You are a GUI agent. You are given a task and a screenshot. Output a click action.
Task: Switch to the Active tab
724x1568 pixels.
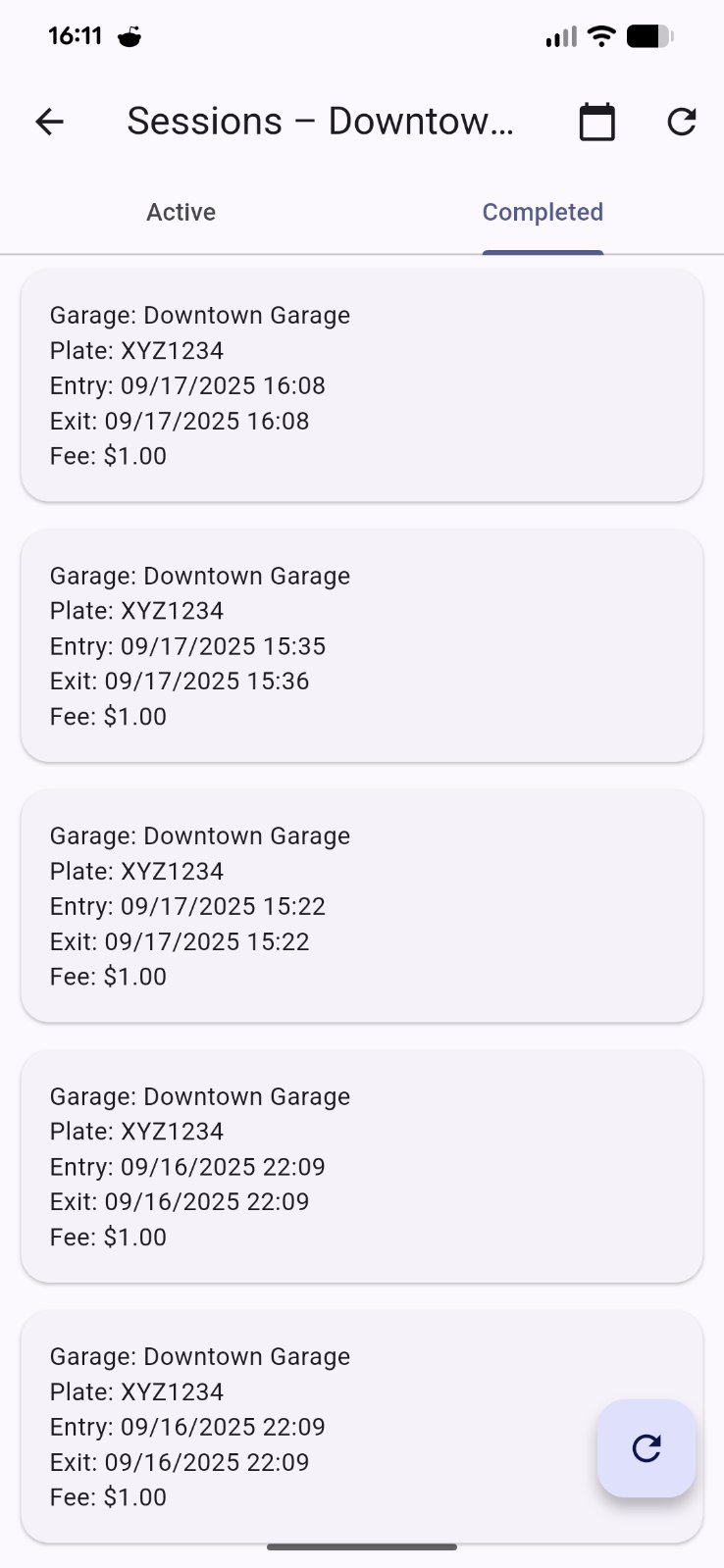tap(181, 212)
